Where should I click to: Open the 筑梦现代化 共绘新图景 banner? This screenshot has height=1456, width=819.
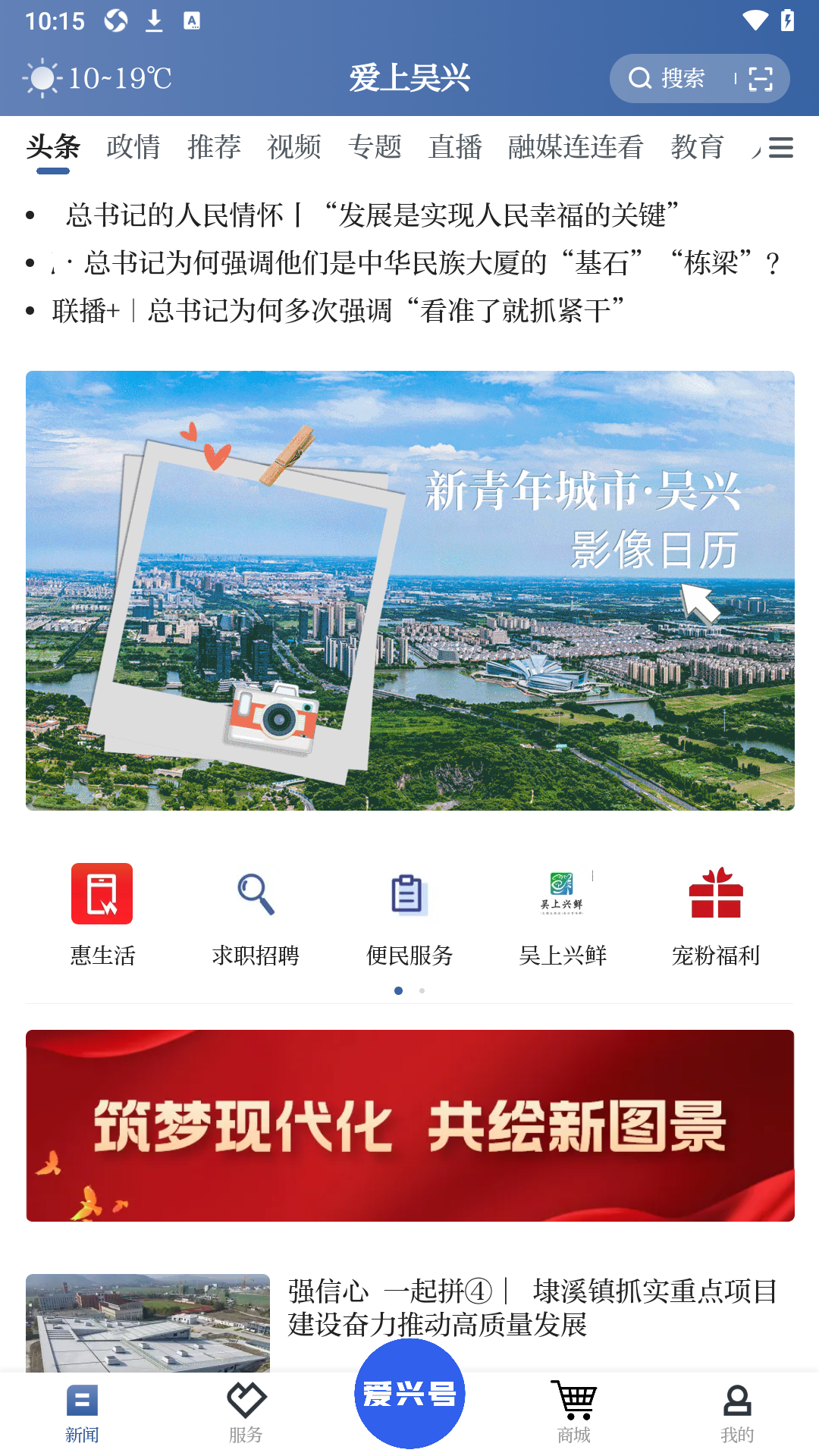pos(409,1125)
